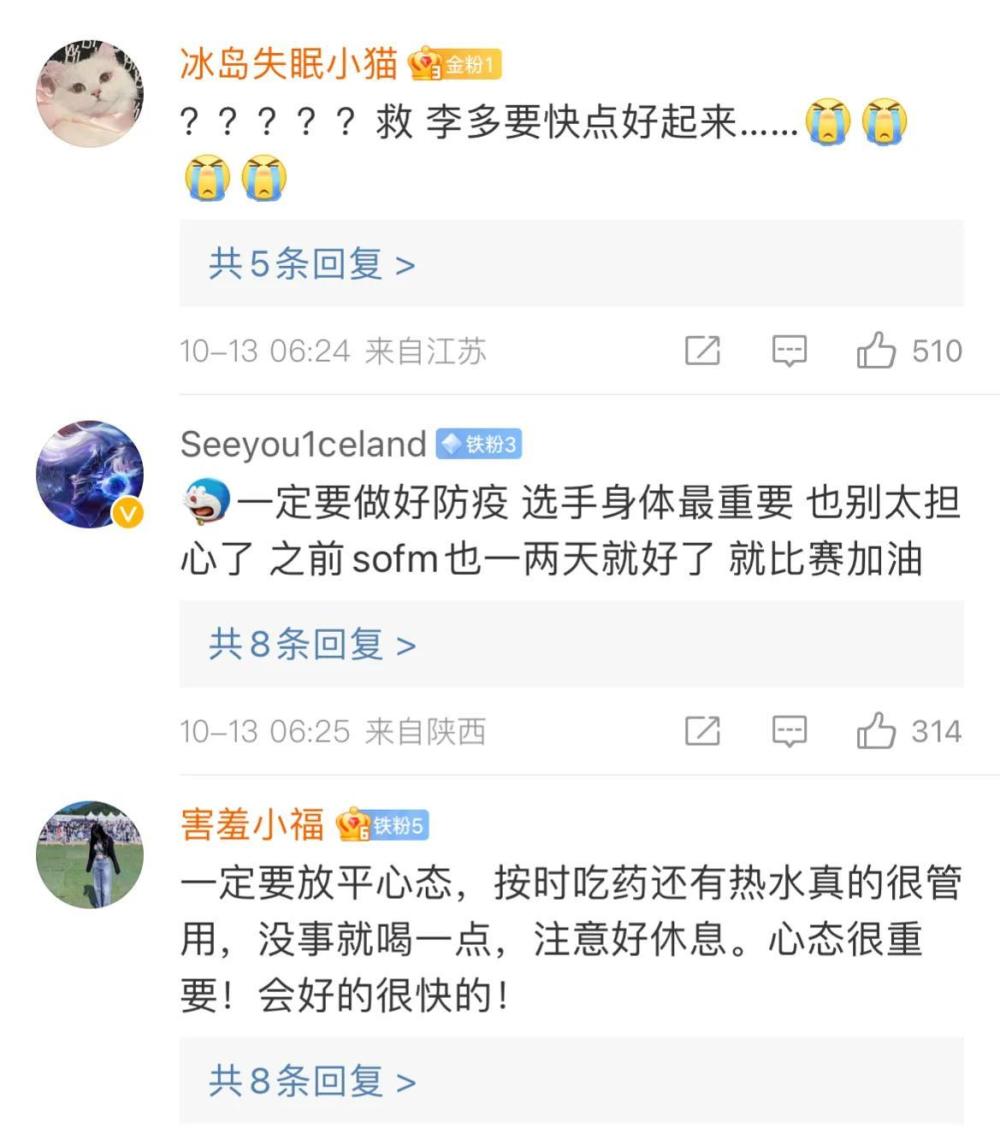Open Seeyou1celand's profile avatar

[x=90, y=474]
